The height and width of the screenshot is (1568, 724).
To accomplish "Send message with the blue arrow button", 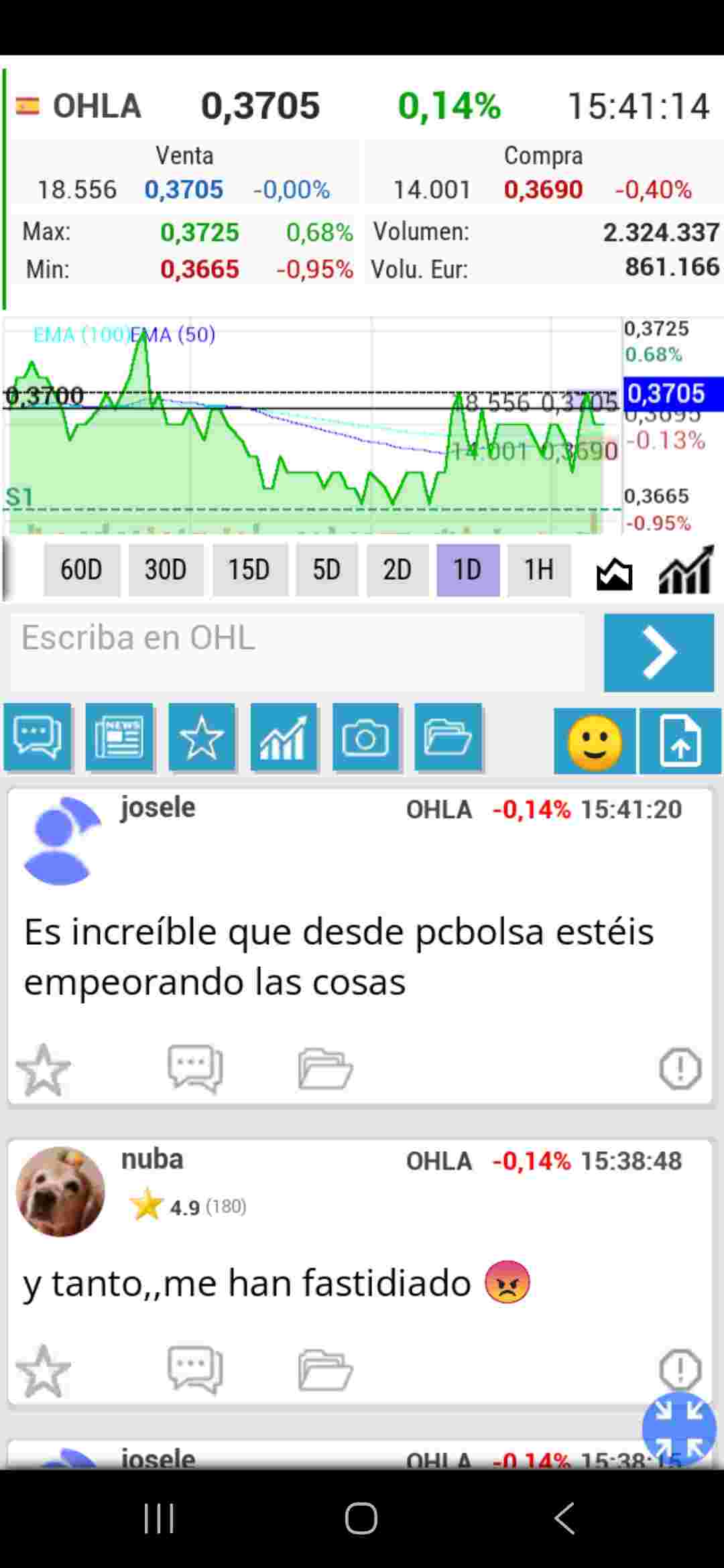I will pos(658,652).
